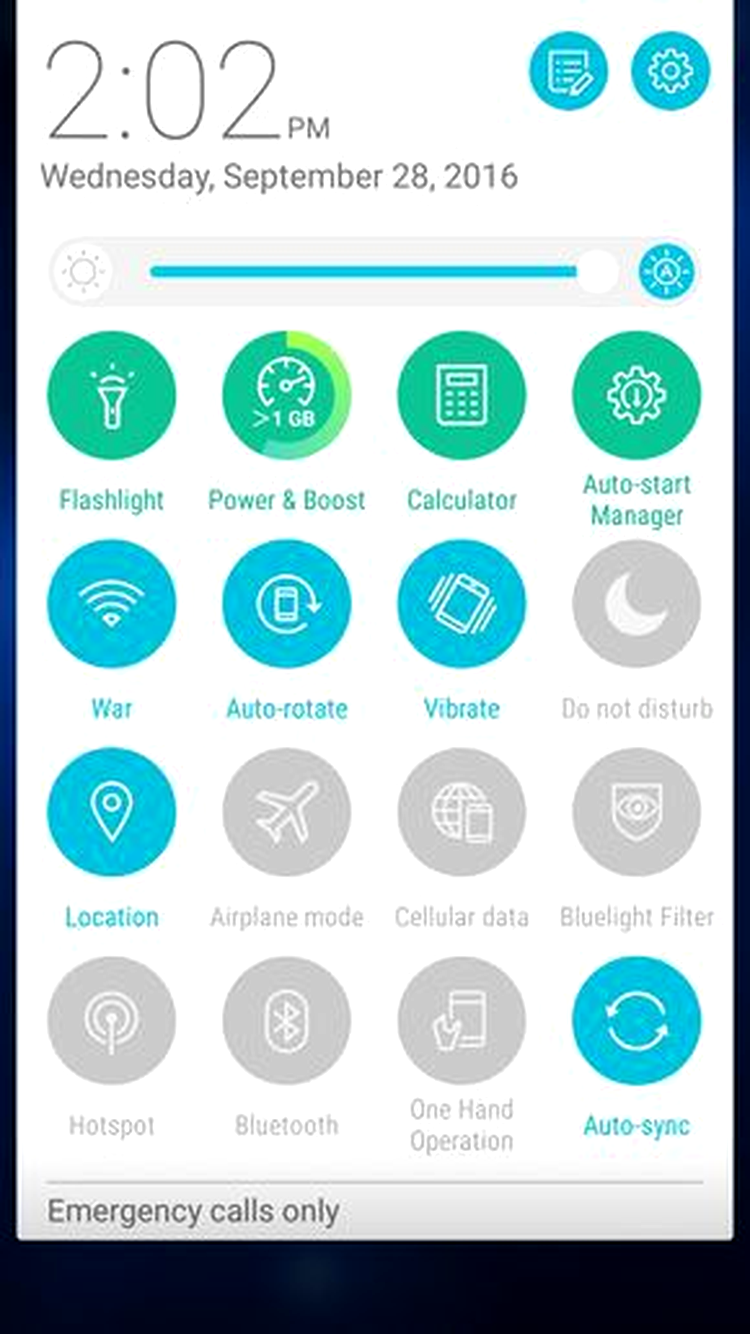750x1334 pixels.
Task: Turn off Wi-Fi
Action: pos(111,604)
